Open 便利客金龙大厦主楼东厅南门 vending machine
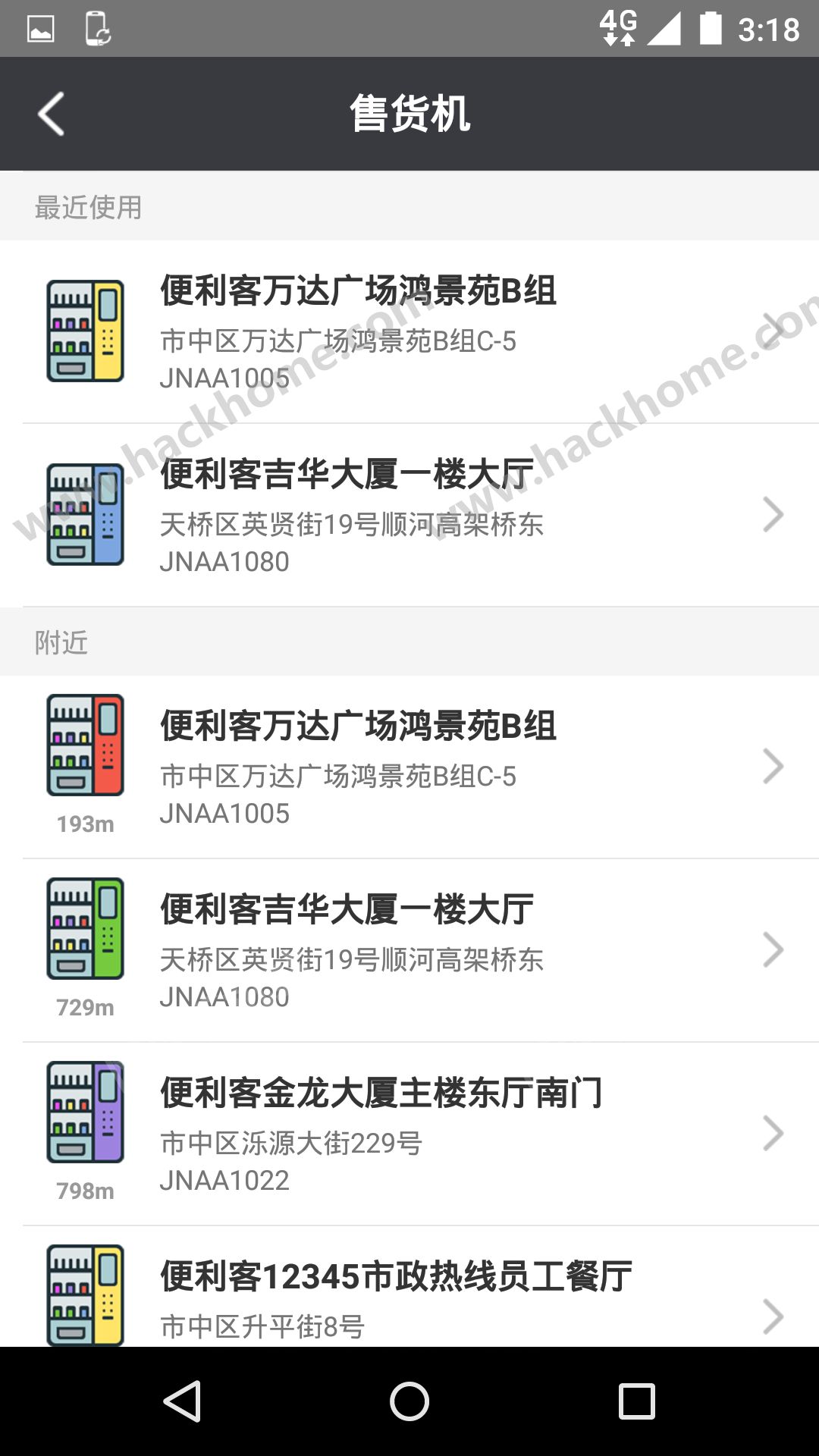The image size is (819, 1456). (x=409, y=1134)
